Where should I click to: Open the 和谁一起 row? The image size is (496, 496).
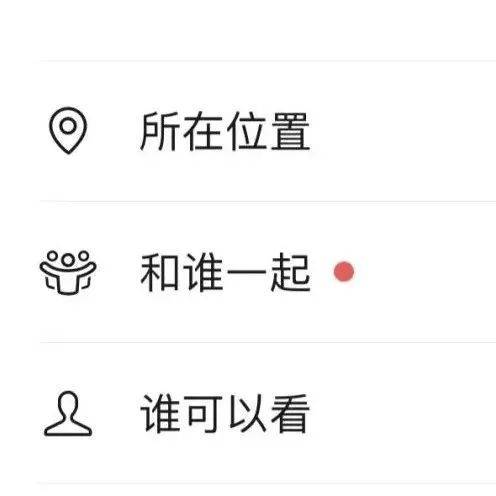pos(248,272)
